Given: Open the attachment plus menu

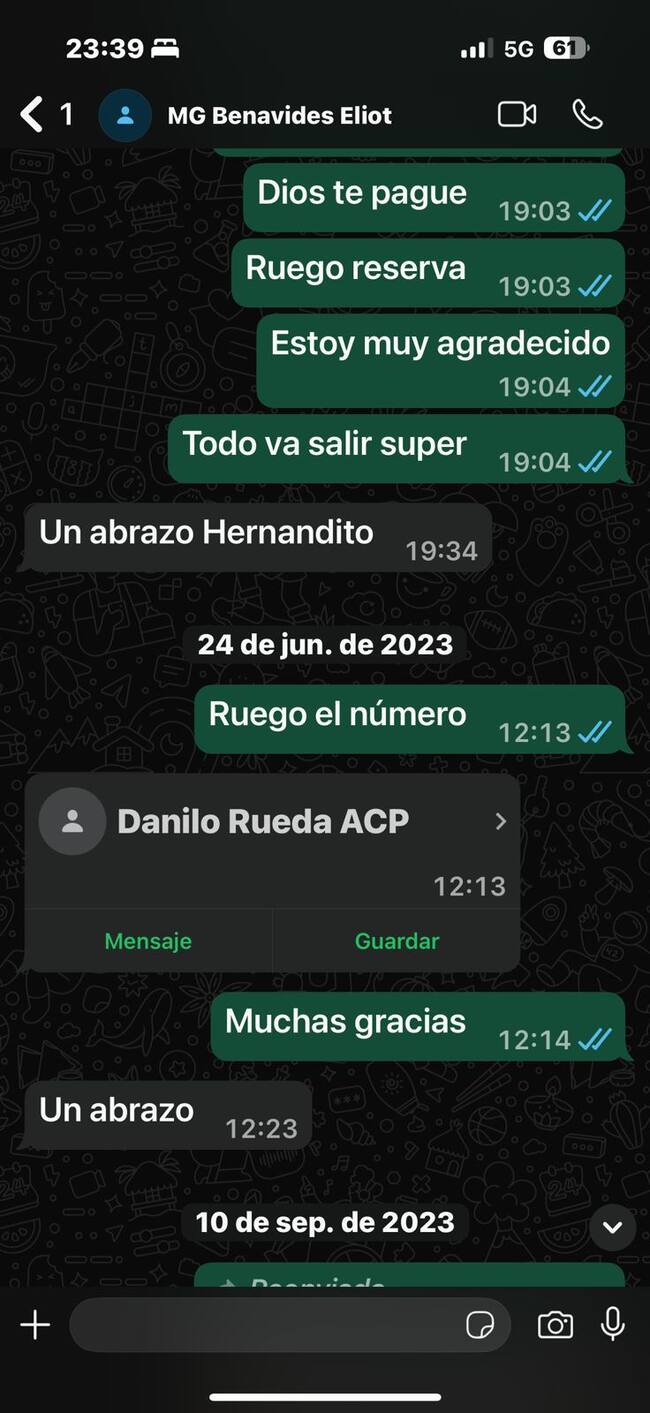Looking at the screenshot, I should [x=35, y=1325].
